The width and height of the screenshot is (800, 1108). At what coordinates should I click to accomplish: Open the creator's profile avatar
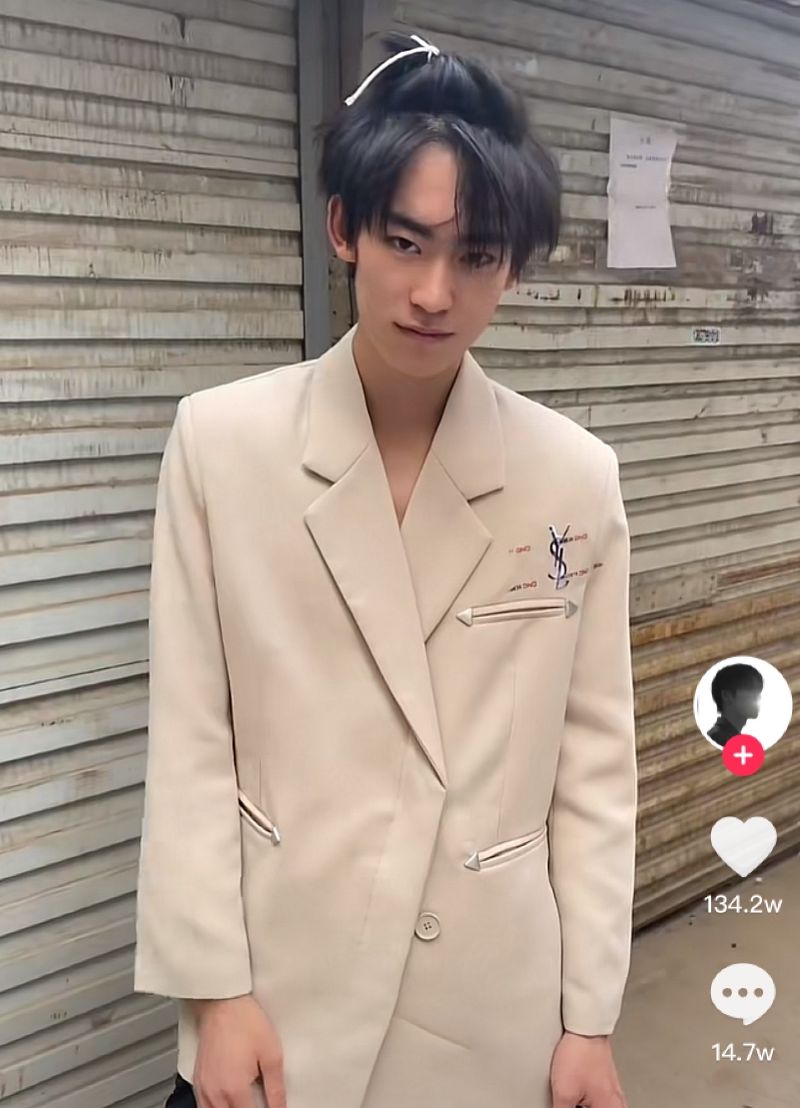742,702
